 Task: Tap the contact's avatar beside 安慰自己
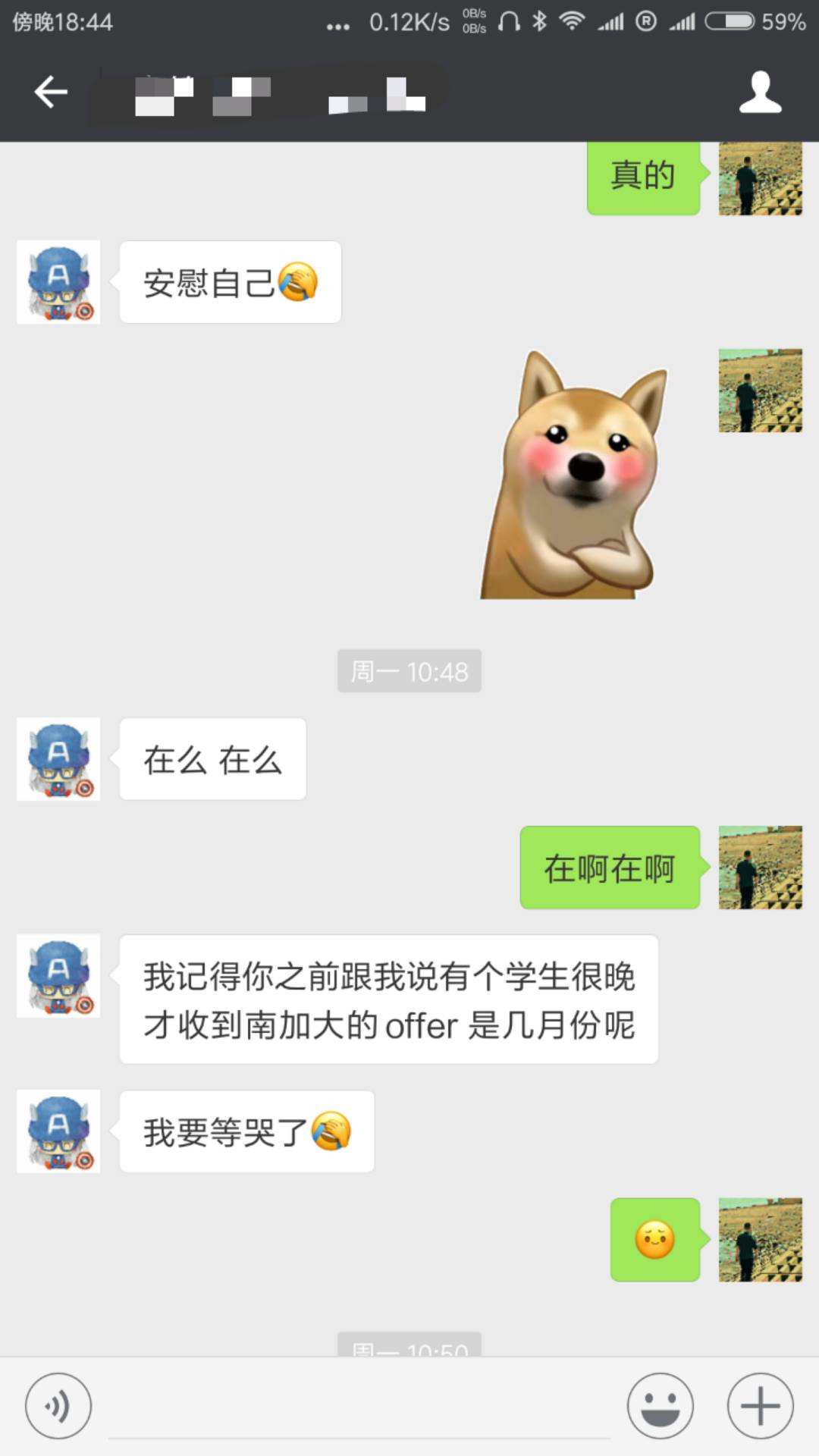(58, 282)
